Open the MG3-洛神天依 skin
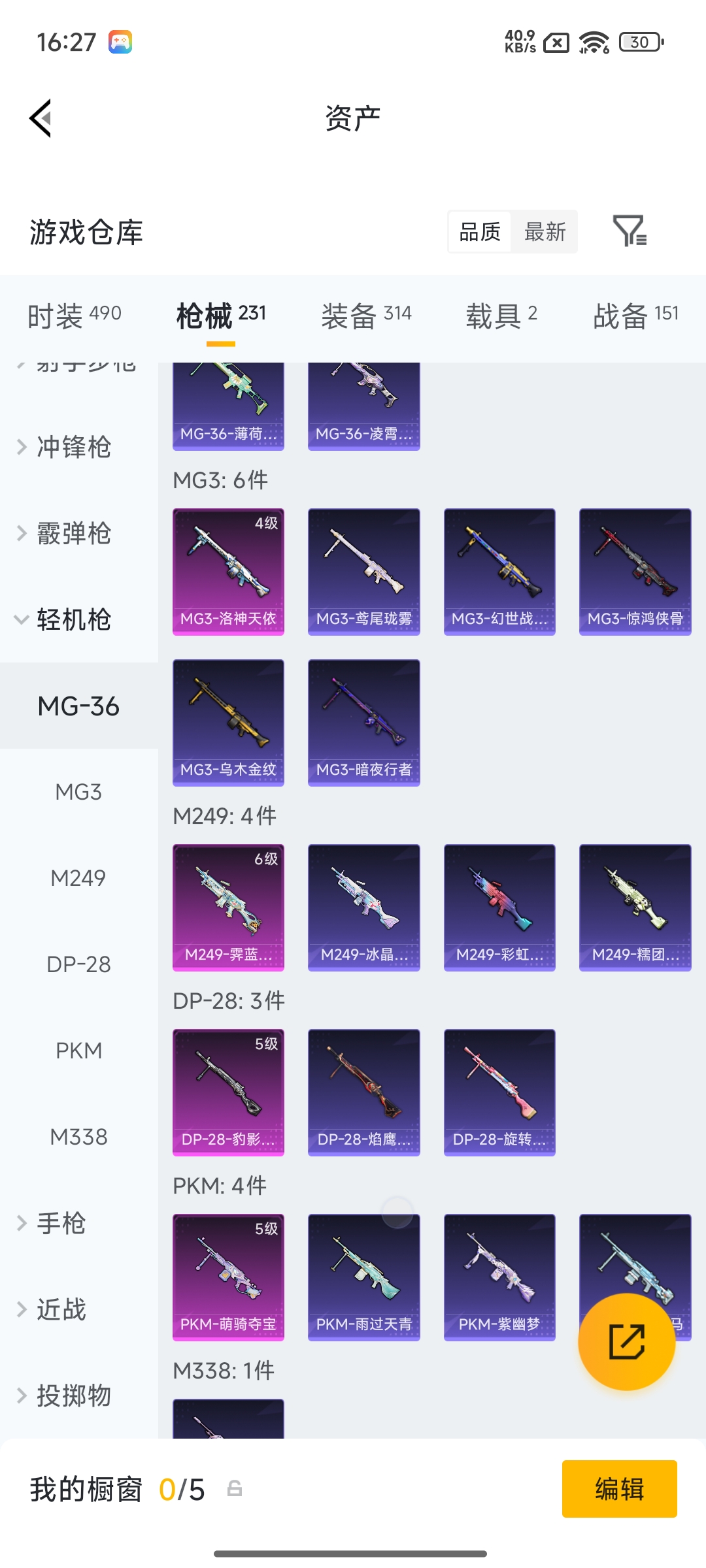 click(x=228, y=572)
